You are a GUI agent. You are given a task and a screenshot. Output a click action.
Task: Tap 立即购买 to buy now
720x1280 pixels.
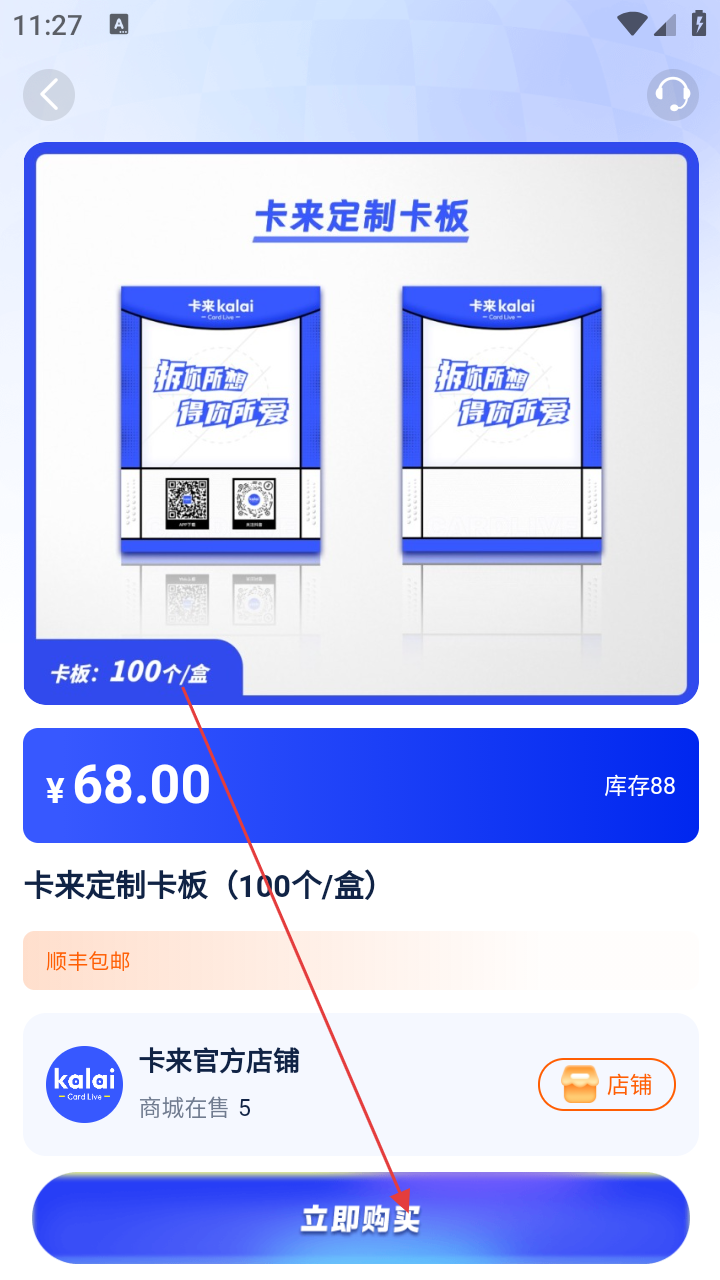pyautogui.click(x=360, y=1218)
